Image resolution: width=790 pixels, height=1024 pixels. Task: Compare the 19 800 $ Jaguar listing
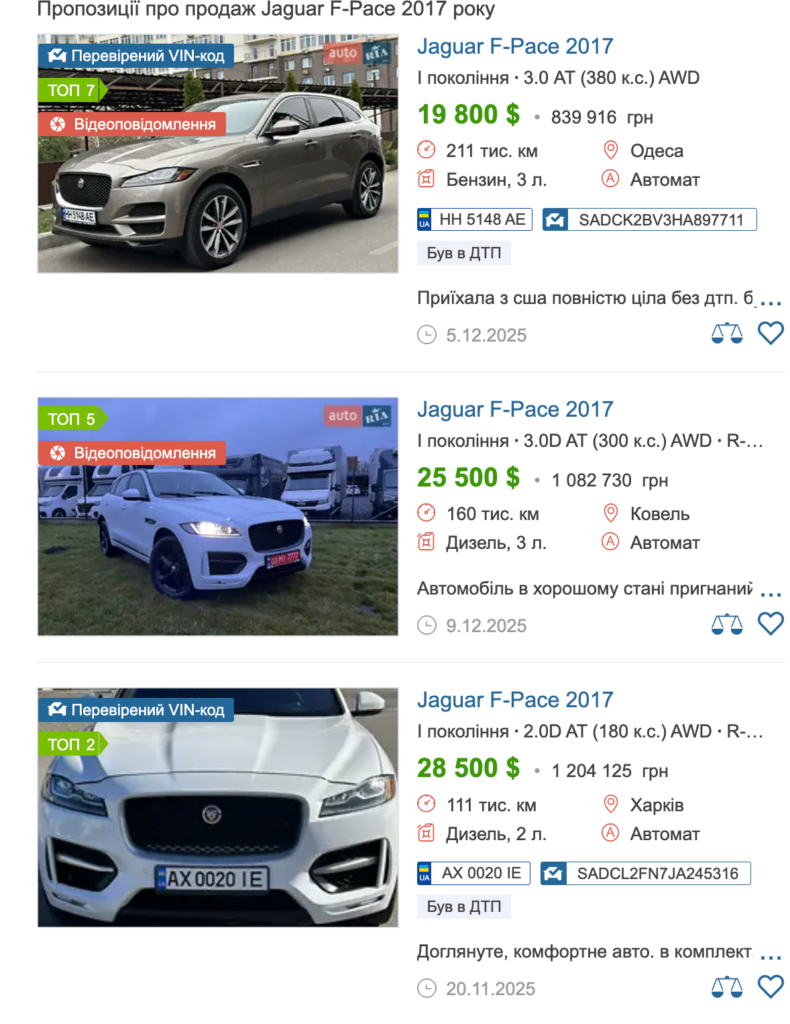click(727, 333)
